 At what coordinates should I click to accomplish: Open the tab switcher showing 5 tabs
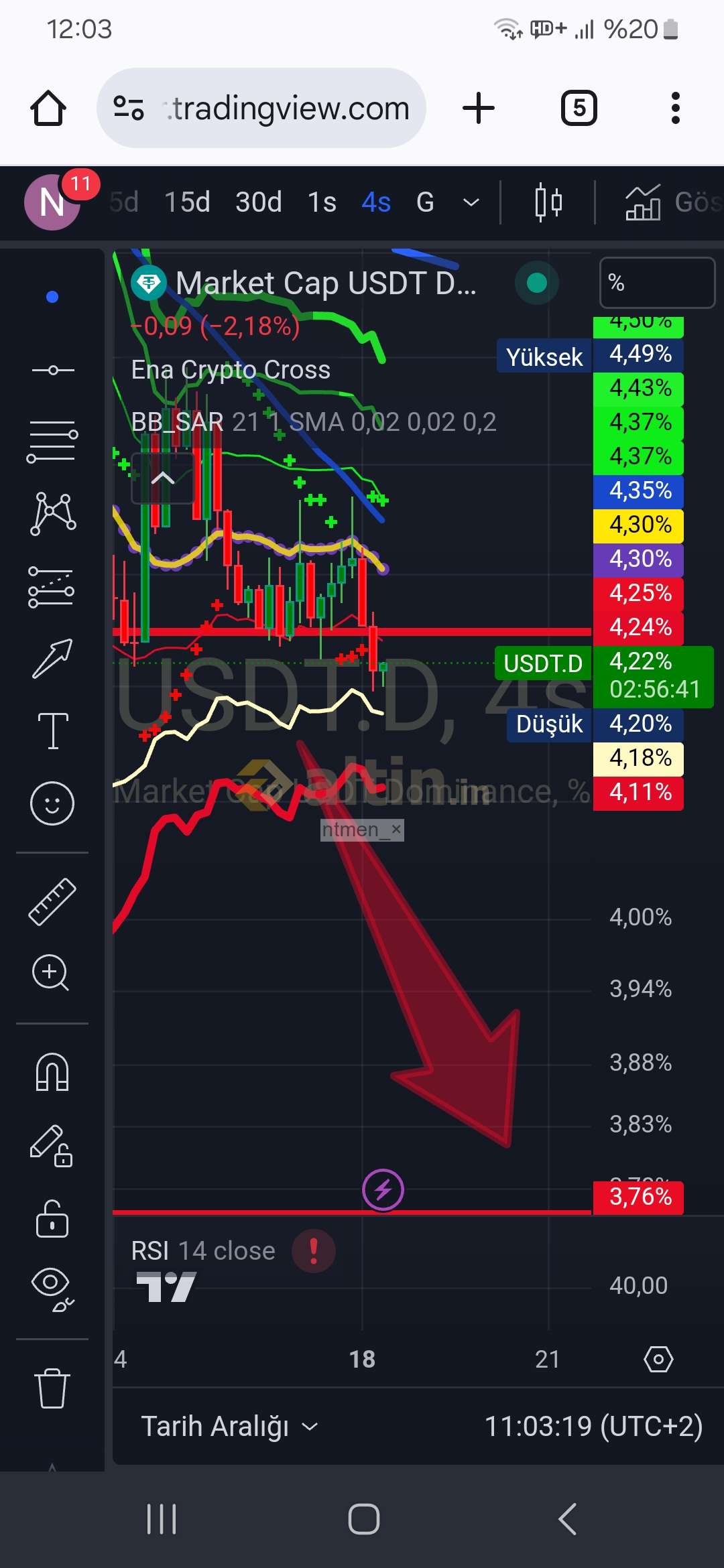point(579,108)
